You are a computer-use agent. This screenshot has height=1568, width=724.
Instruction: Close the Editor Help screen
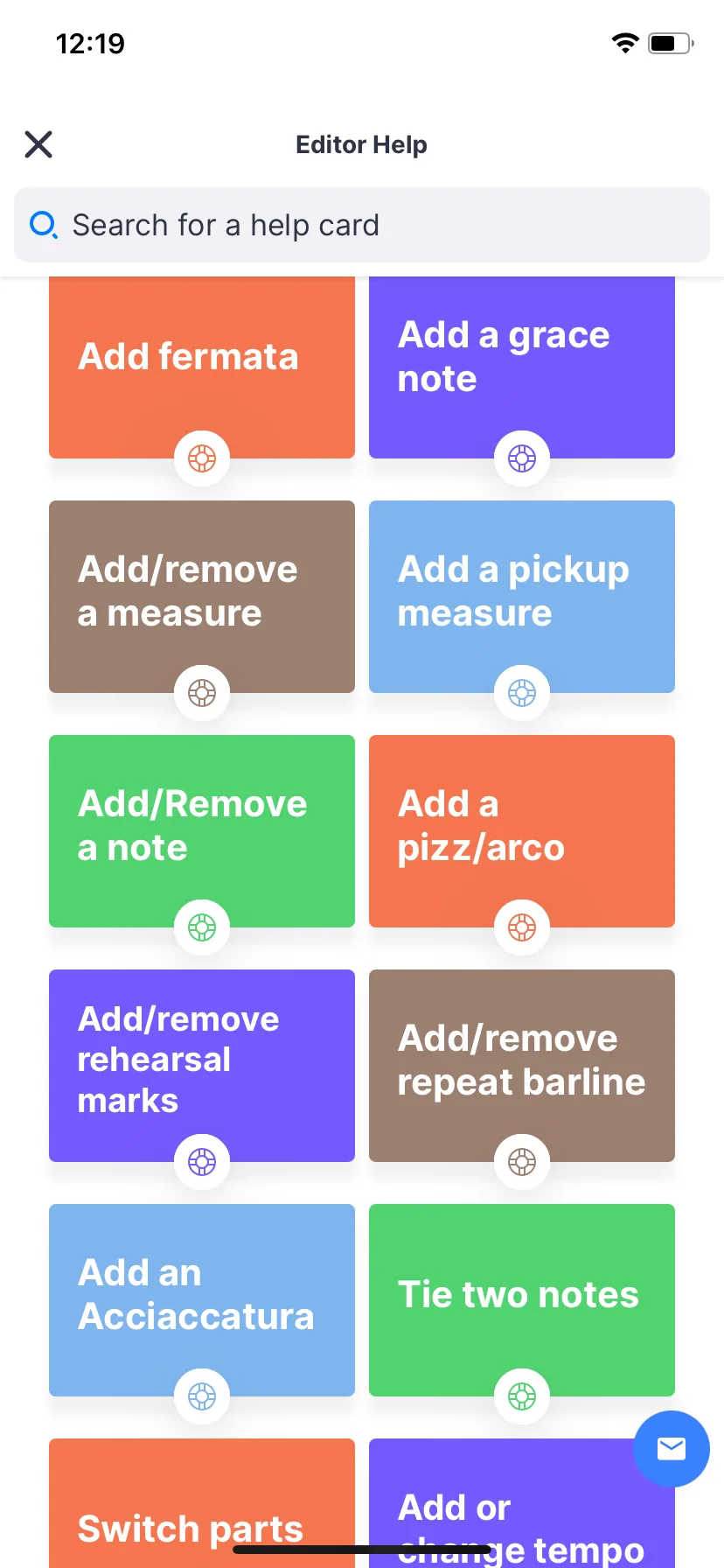click(38, 144)
